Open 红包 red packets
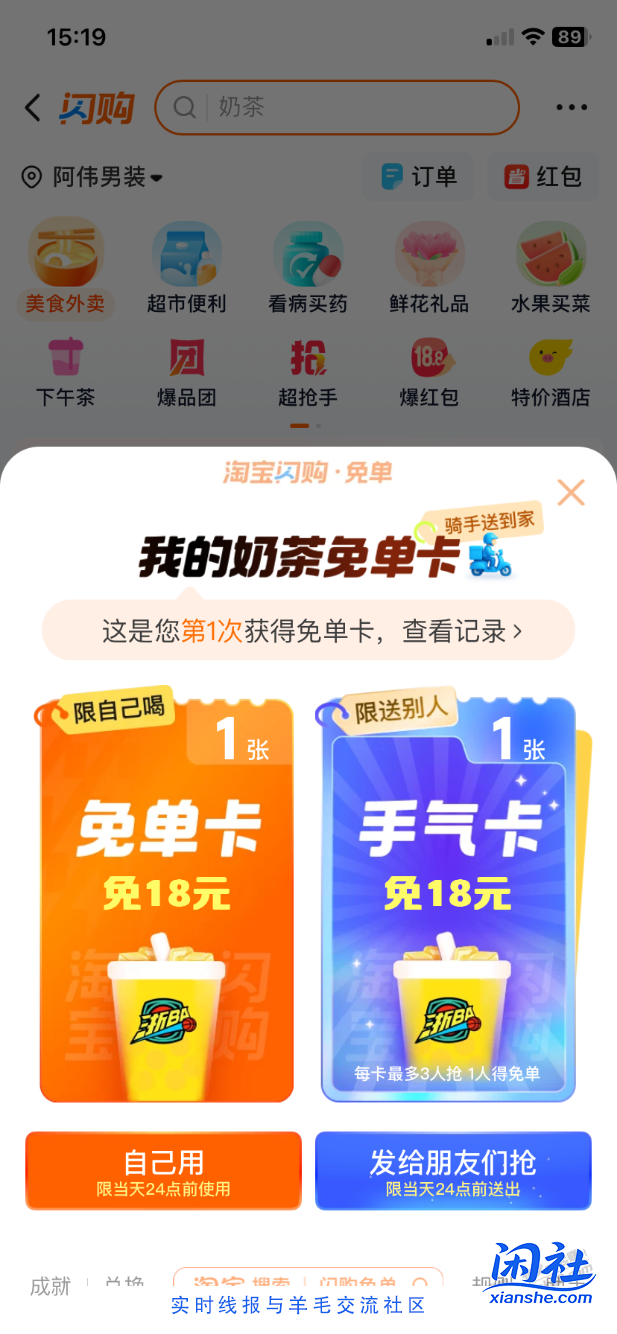Image resolution: width=617 pixels, height=1334 pixels. click(x=543, y=177)
